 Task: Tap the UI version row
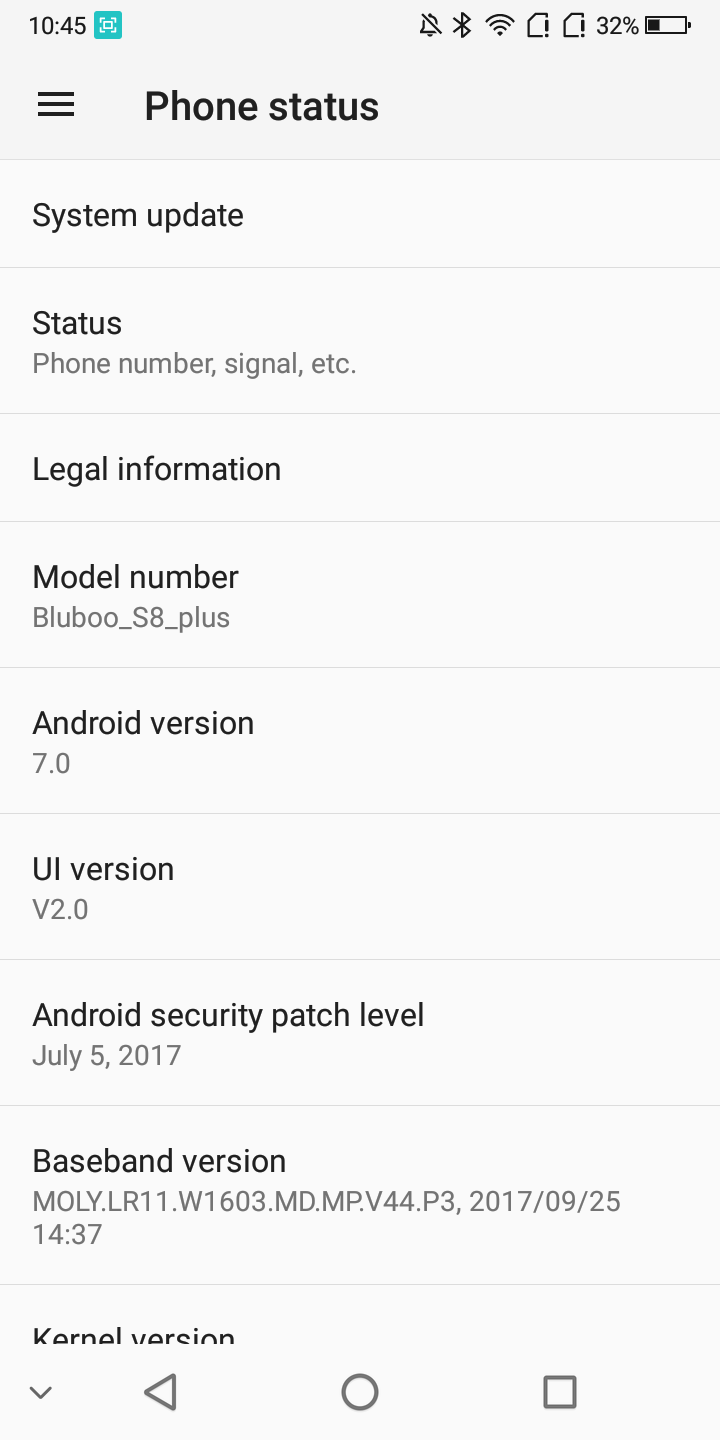pos(360,887)
